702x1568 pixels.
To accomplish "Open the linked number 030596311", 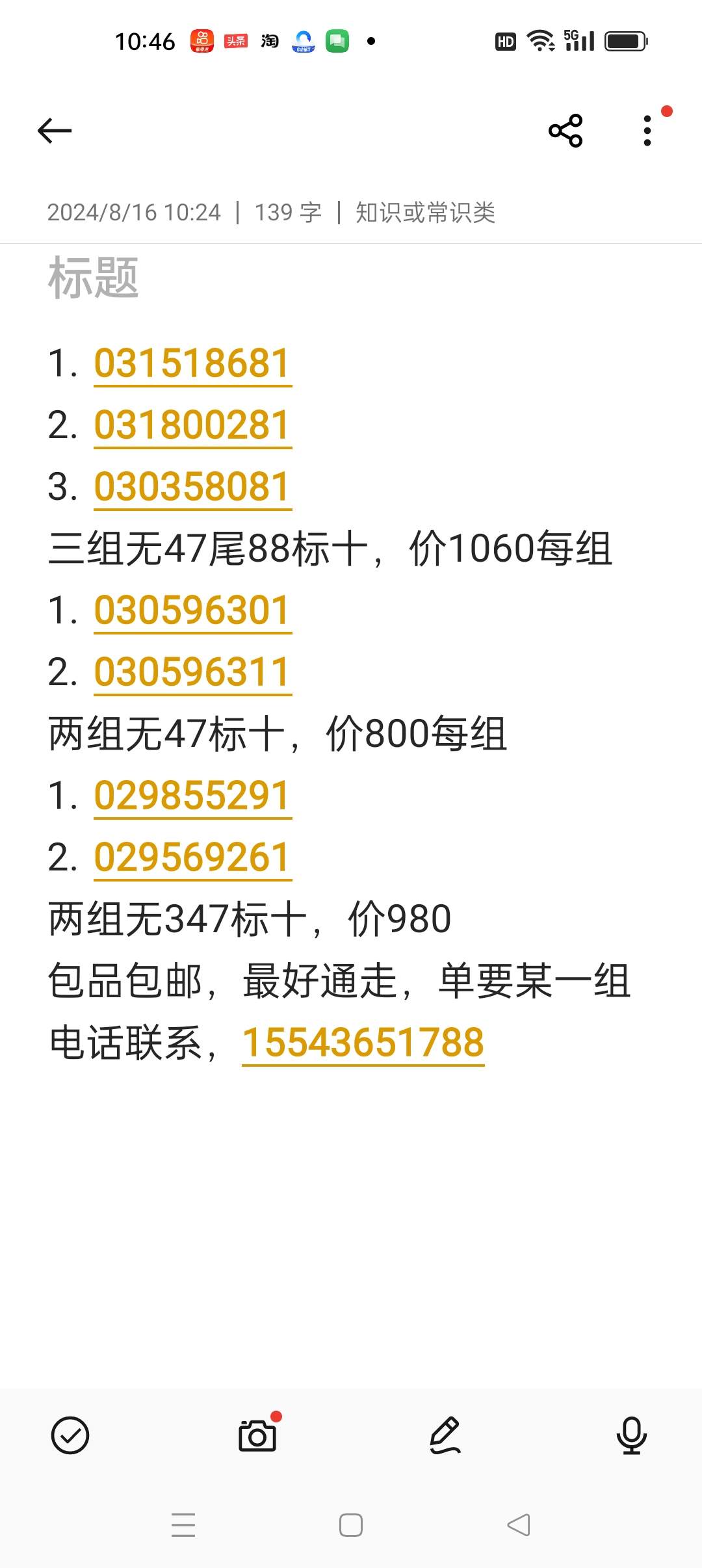I will (192, 672).
